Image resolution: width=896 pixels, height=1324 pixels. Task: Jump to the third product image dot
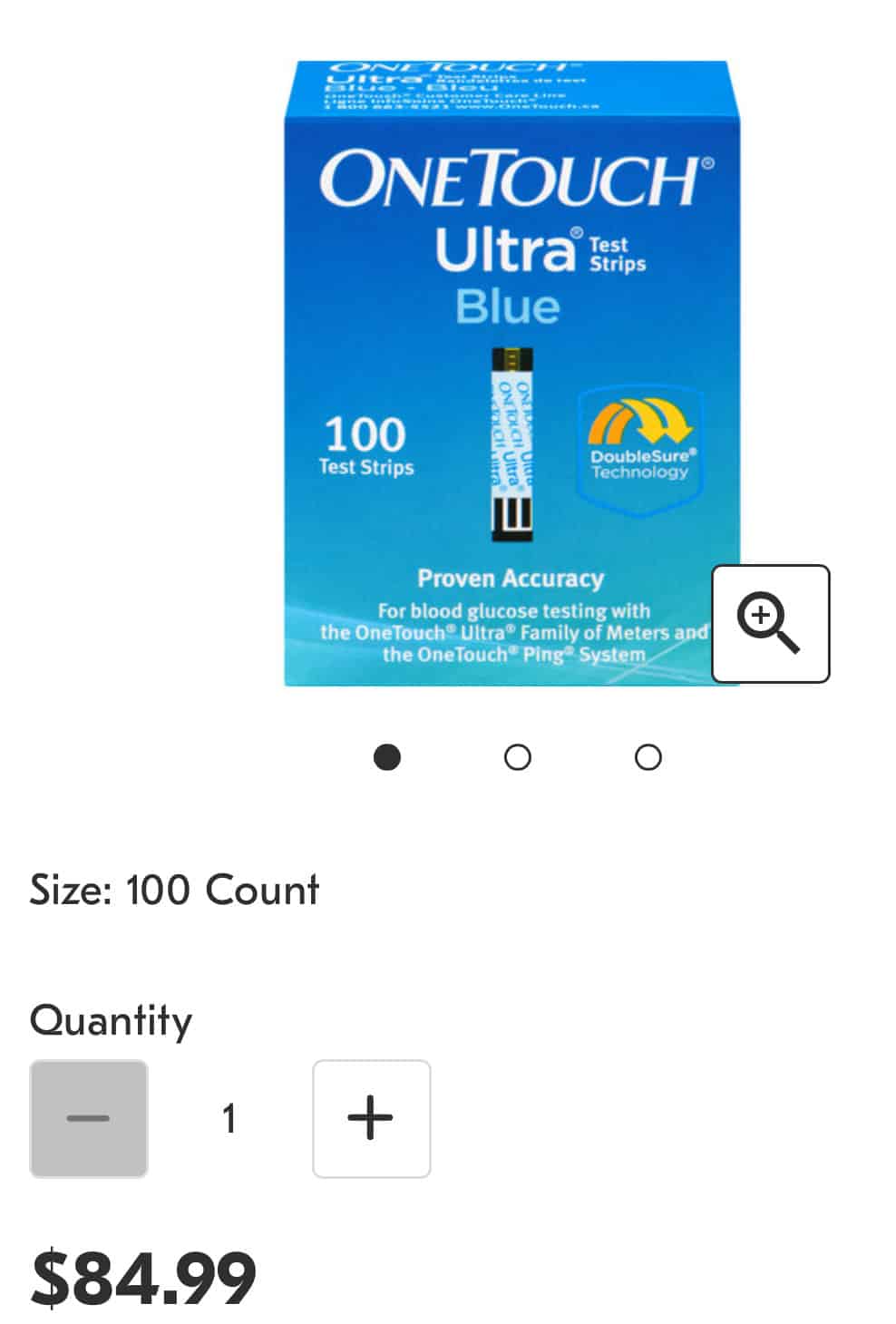(648, 757)
